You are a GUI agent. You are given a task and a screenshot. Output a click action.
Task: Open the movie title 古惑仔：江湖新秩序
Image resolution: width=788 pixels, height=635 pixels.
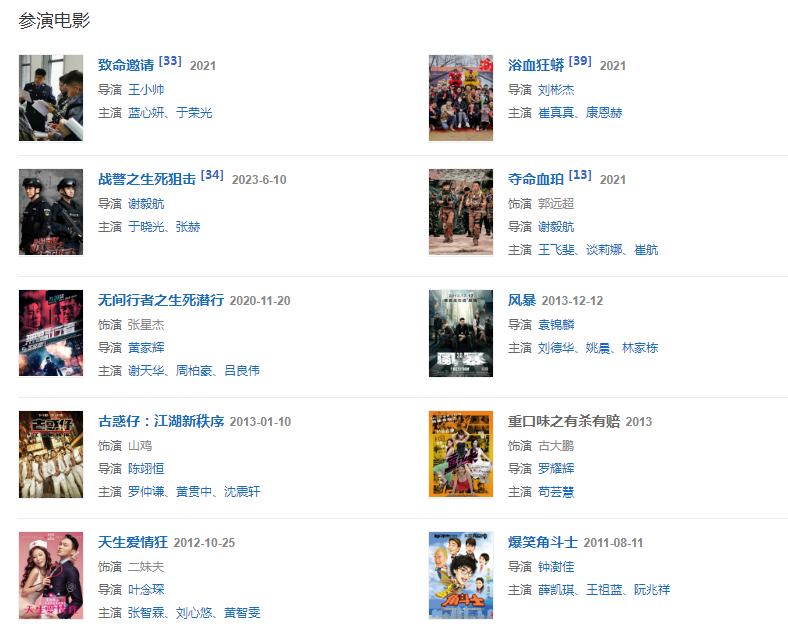(161, 421)
